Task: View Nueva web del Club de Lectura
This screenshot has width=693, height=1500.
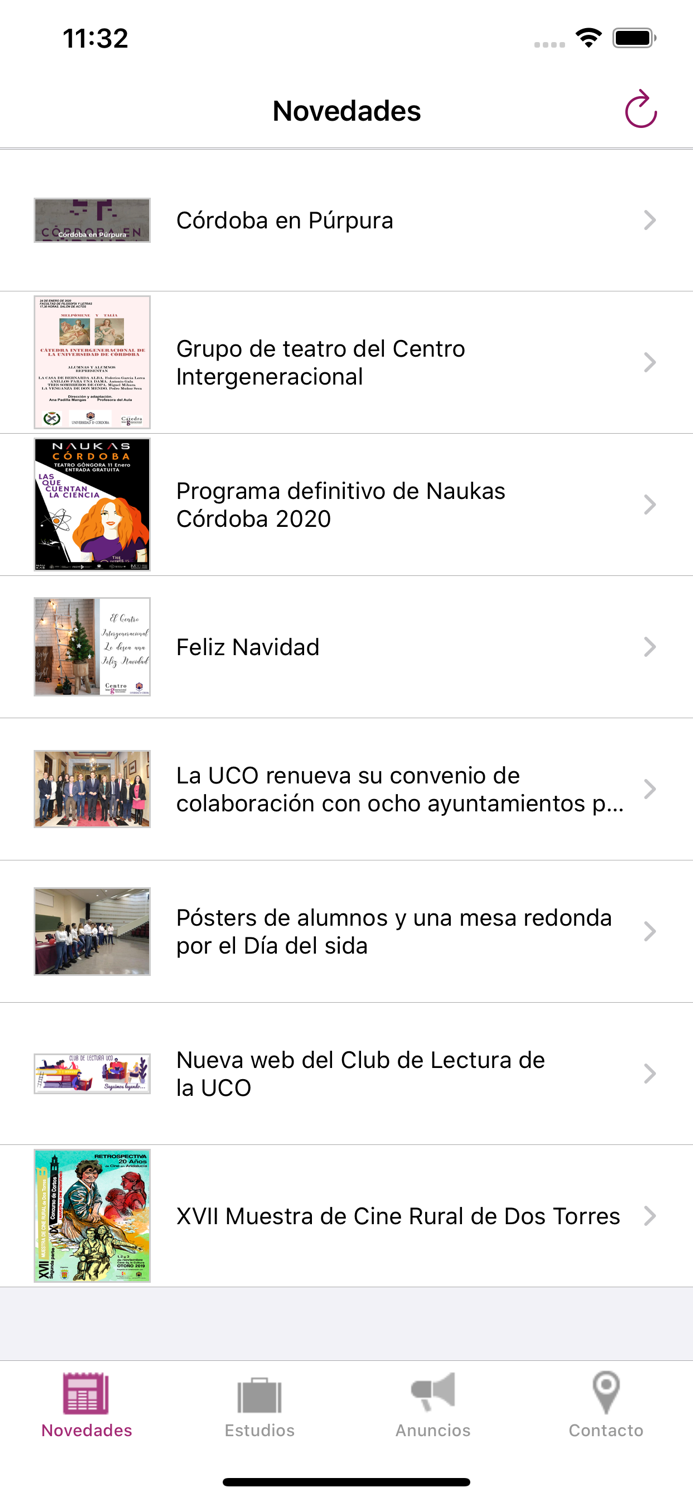Action: (x=346, y=1073)
